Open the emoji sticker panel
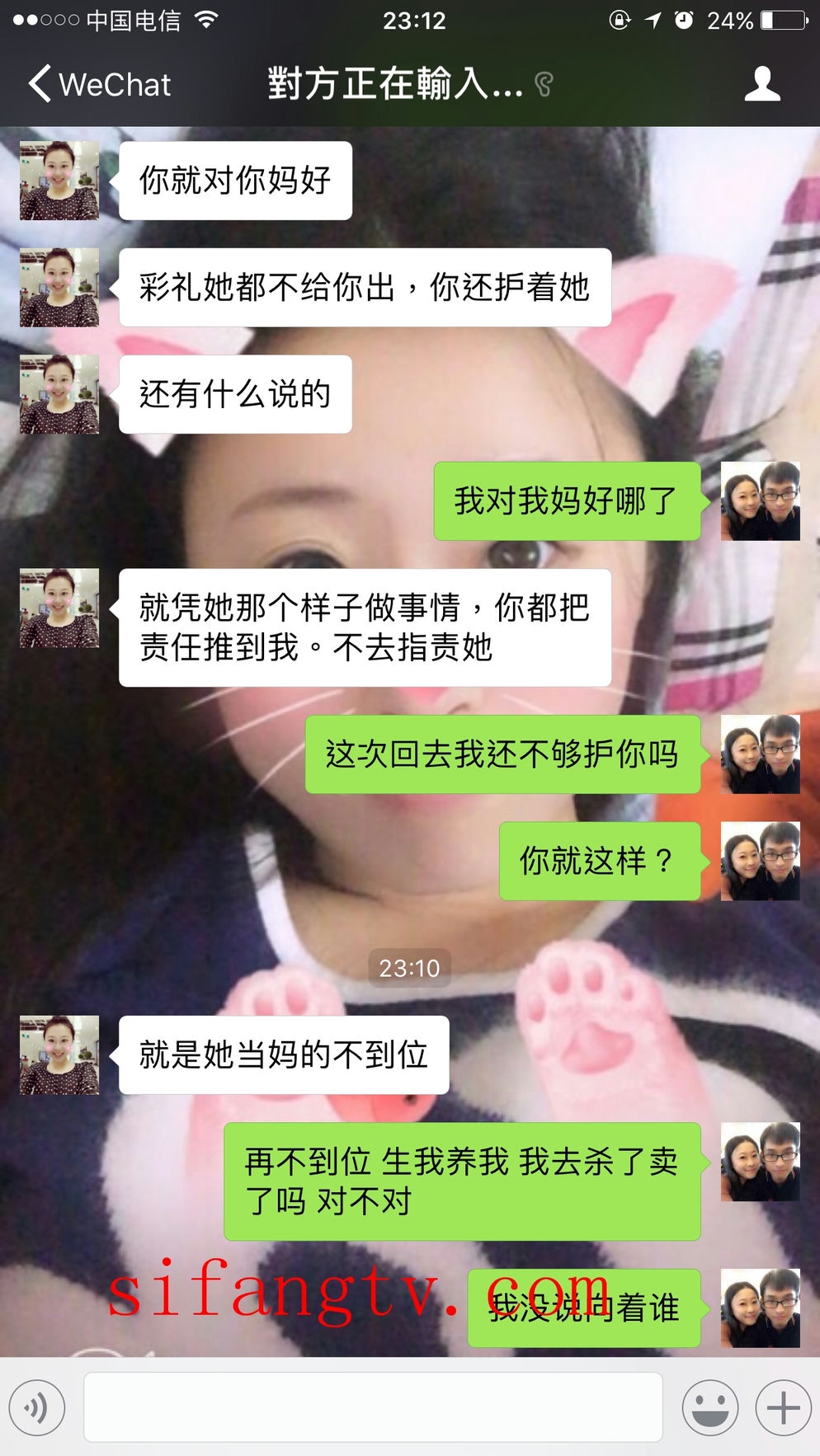The image size is (820, 1456). click(709, 1407)
